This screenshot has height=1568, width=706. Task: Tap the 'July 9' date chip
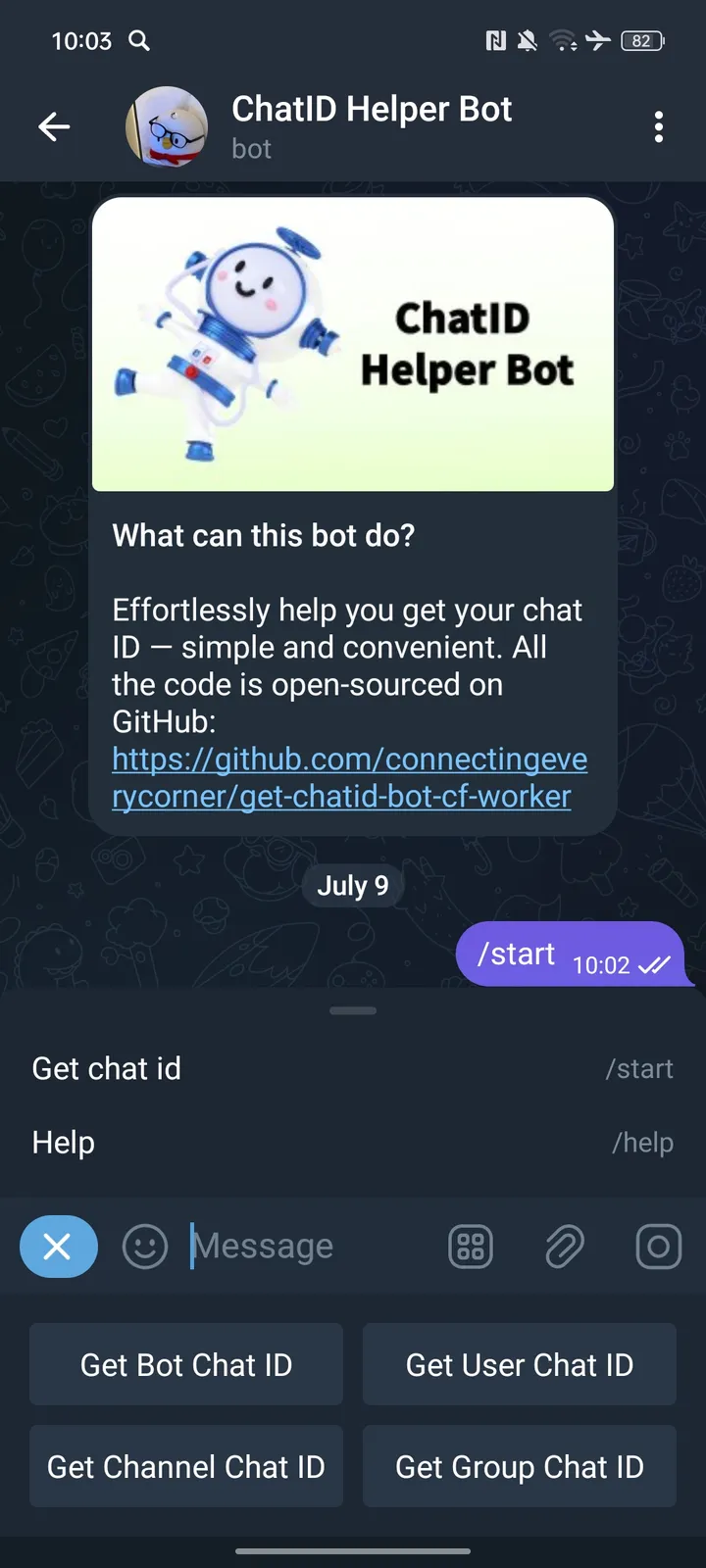tap(353, 885)
